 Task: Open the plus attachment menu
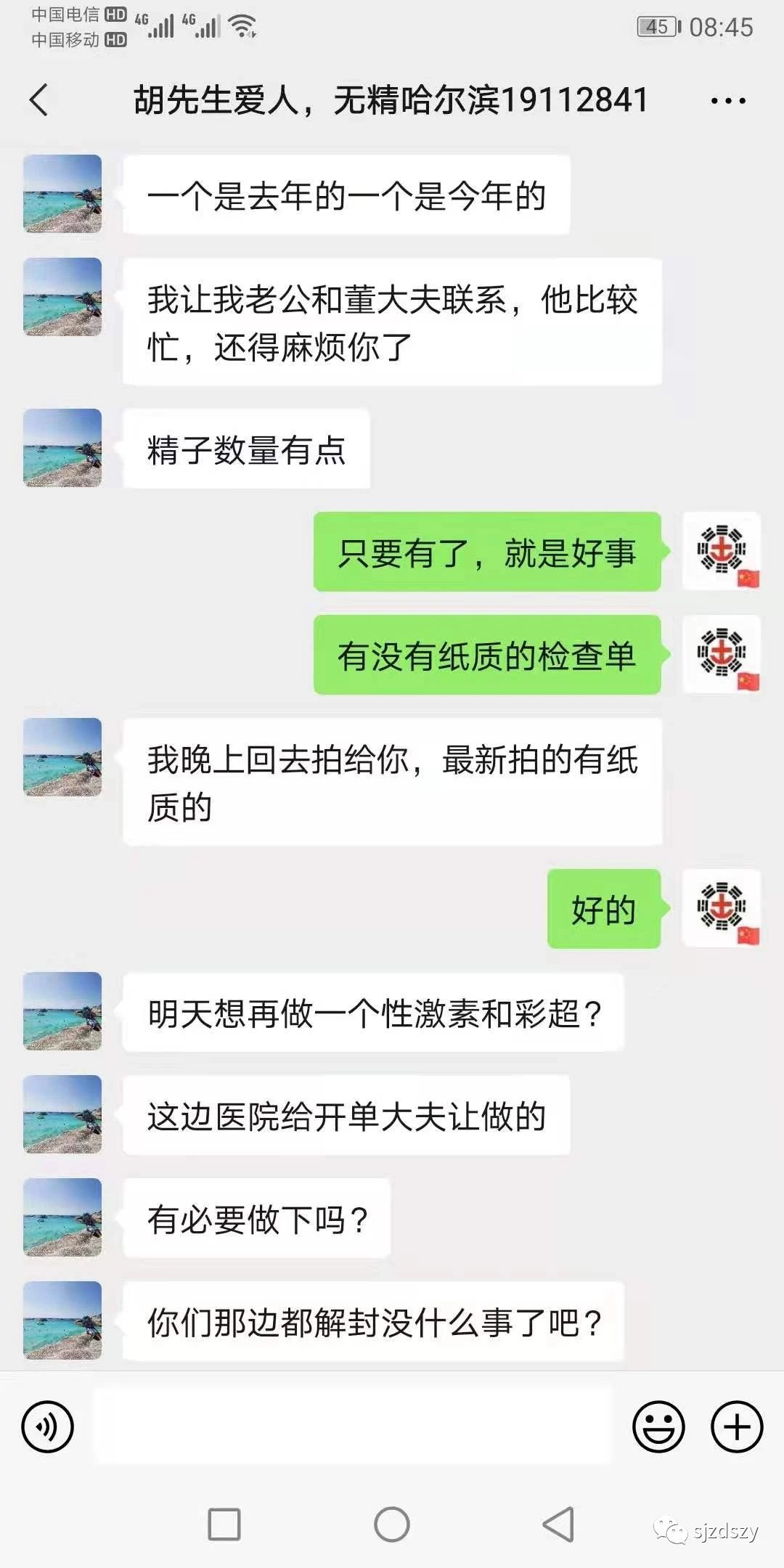click(x=736, y=1426)
